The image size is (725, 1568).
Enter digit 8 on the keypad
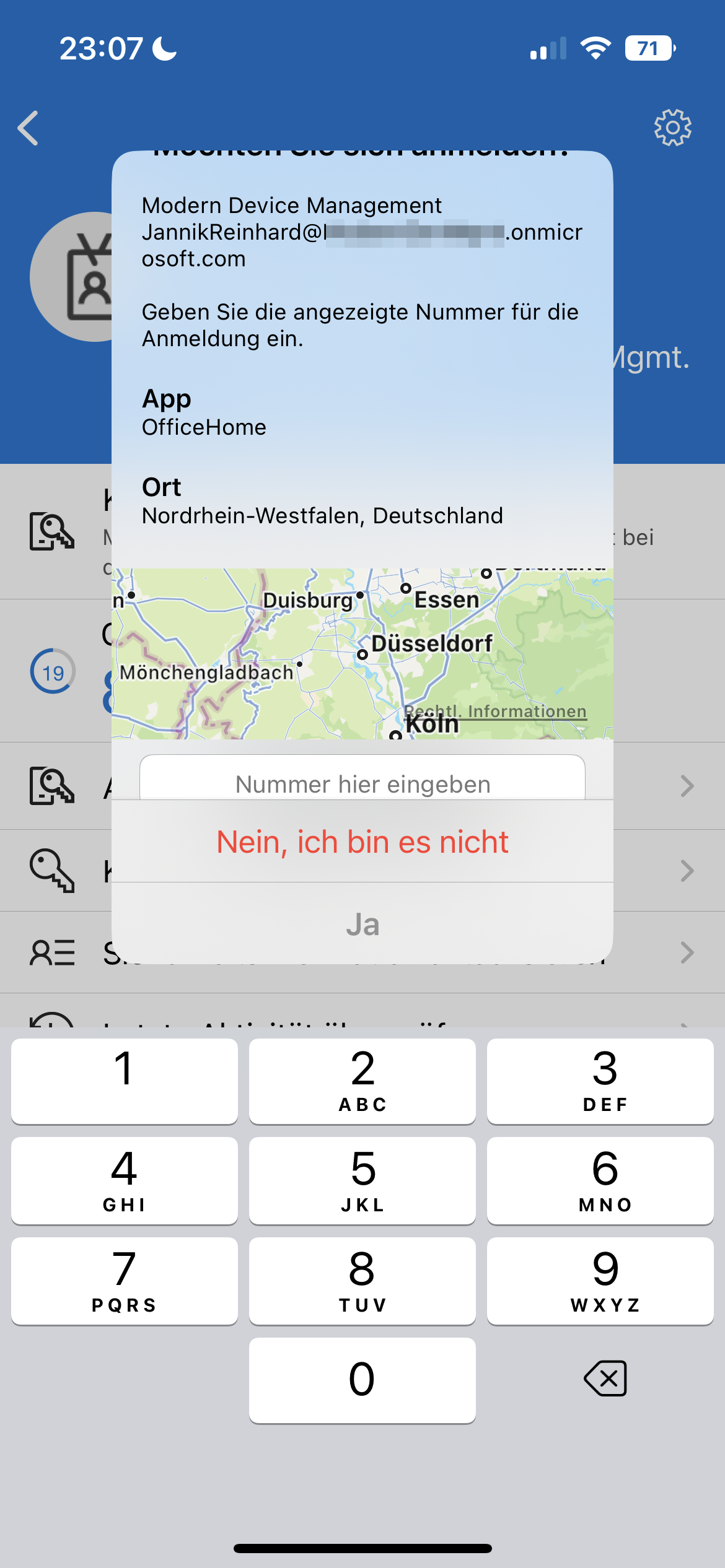click(x=362, y=1281)
